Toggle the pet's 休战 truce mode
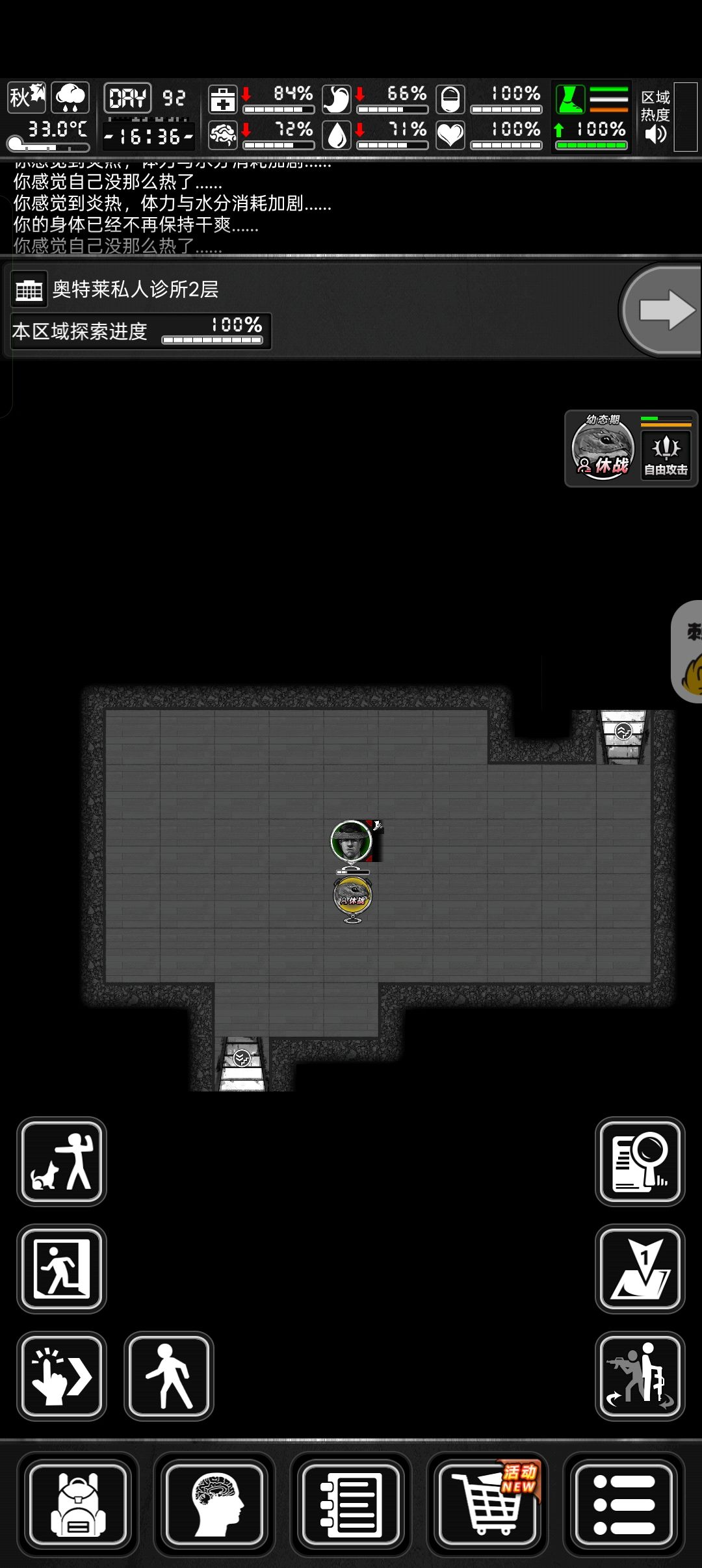This screenshot has width=702, height=1568. (x=601, y=449)
